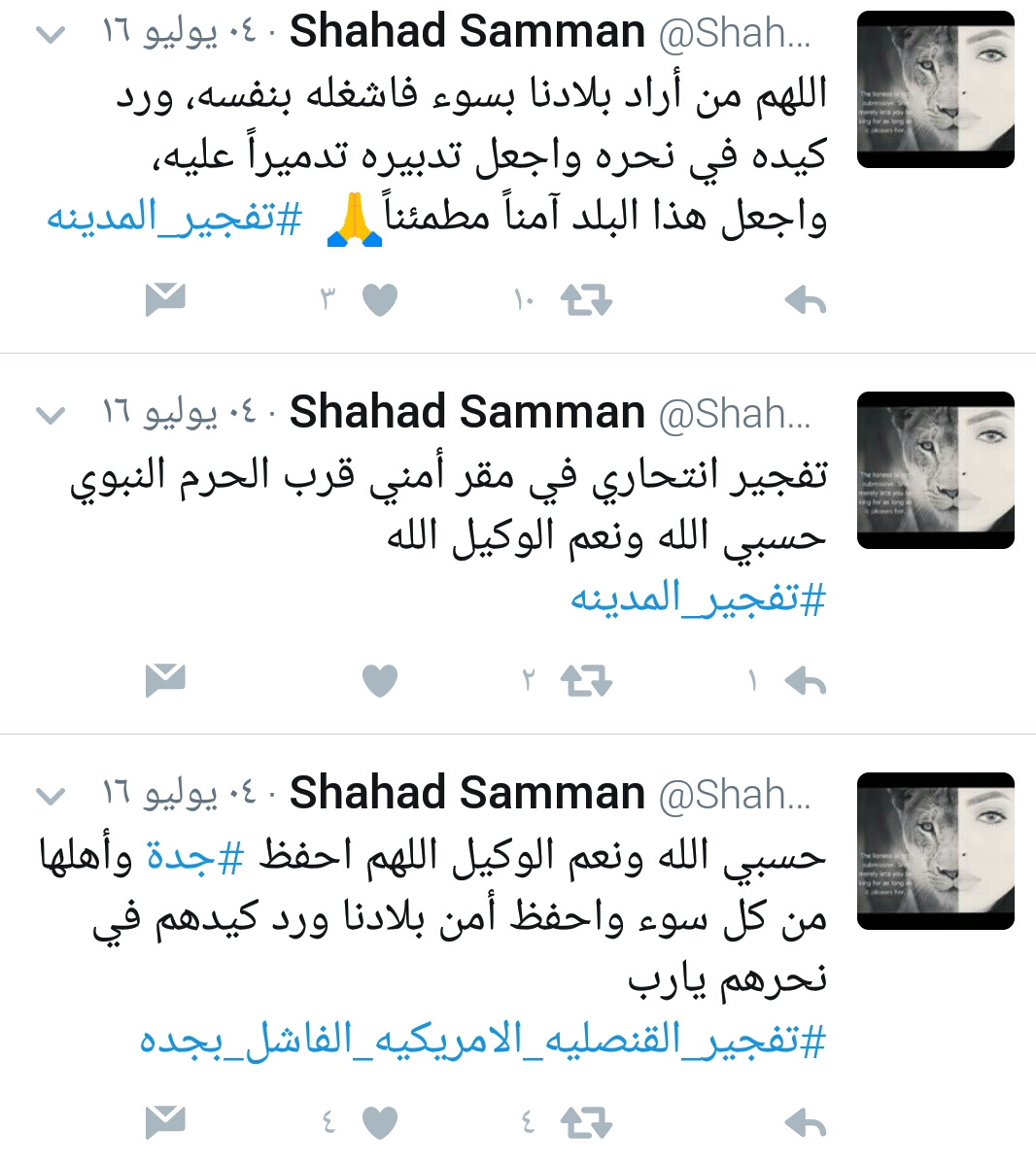Screen dimensions: 1036x1164
Task: Like the tweet mentioning #جدة
Action: (x=379, y=1123)
